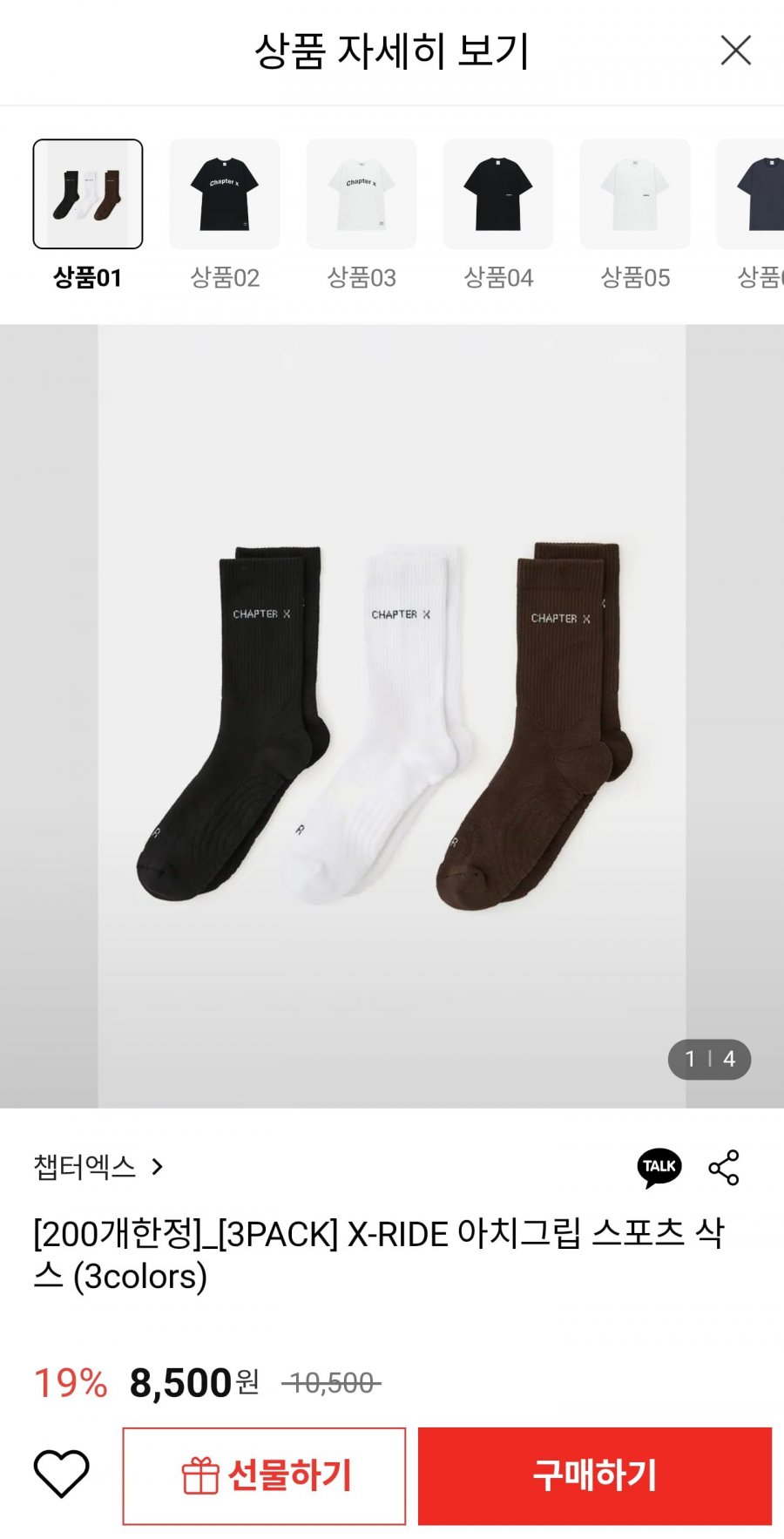Viewport: 784px width, 1539px height.
Task: Open the KakaoTalk chat icon
Action: pyautogui.click(x=659, y=1168)
